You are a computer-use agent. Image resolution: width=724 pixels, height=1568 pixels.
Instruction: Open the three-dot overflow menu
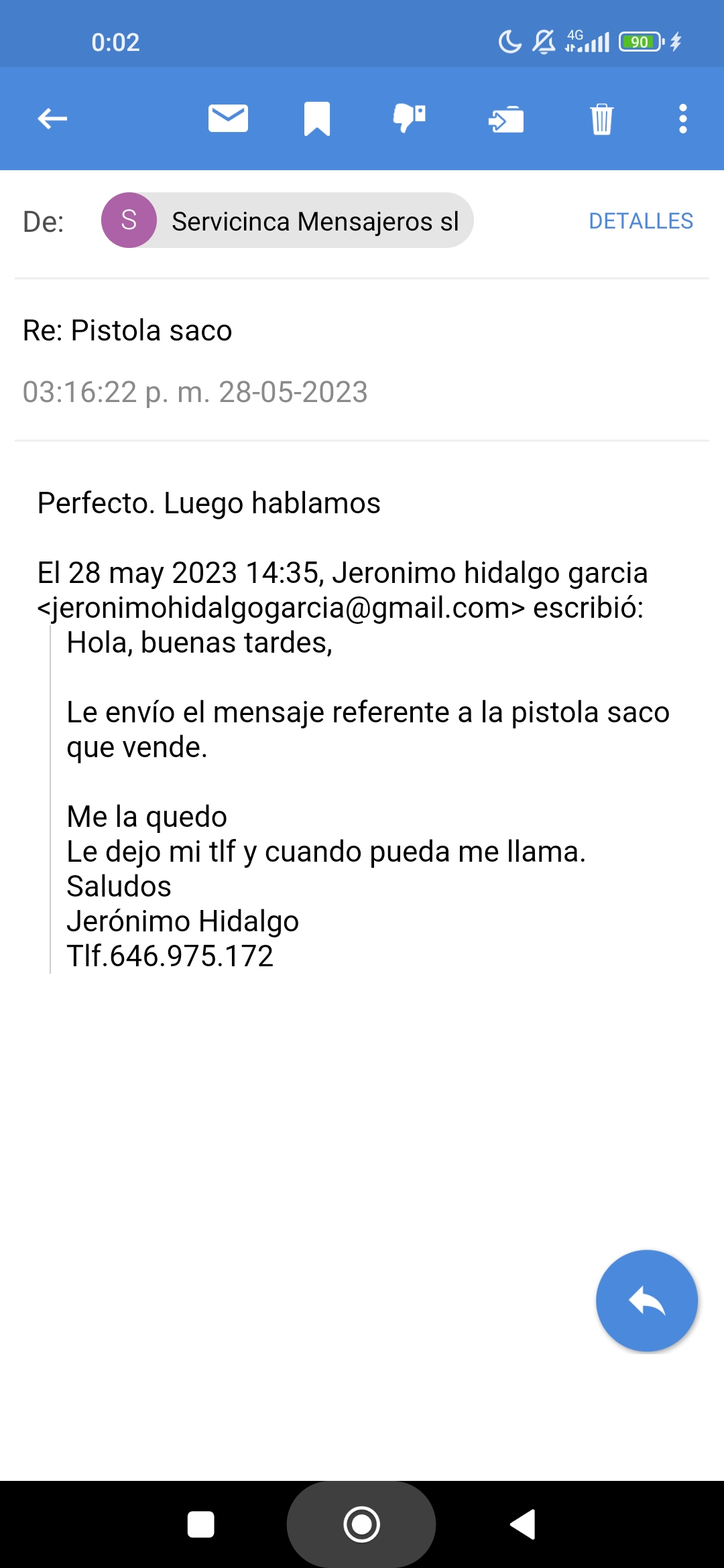click(682, 119)
